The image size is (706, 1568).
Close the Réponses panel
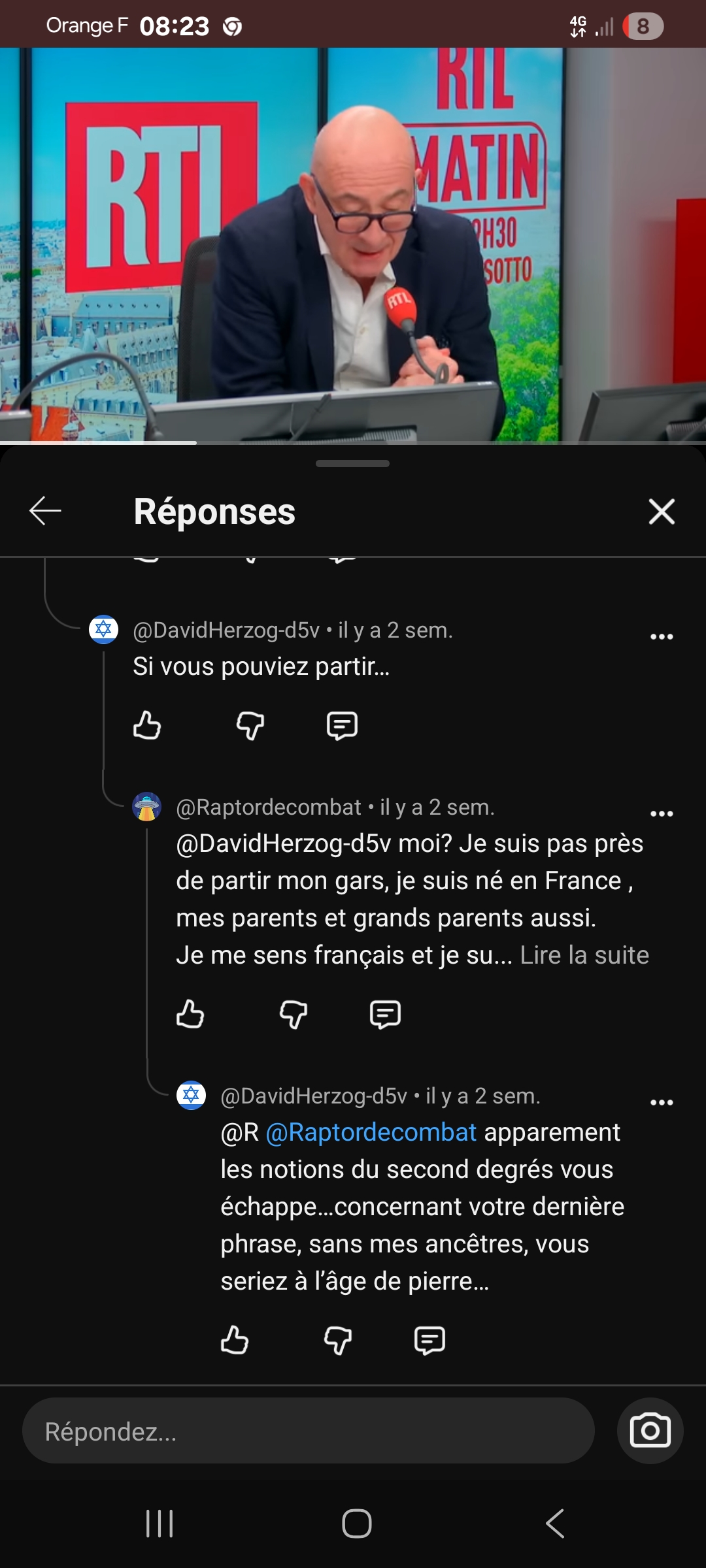[x=662, y=511]
